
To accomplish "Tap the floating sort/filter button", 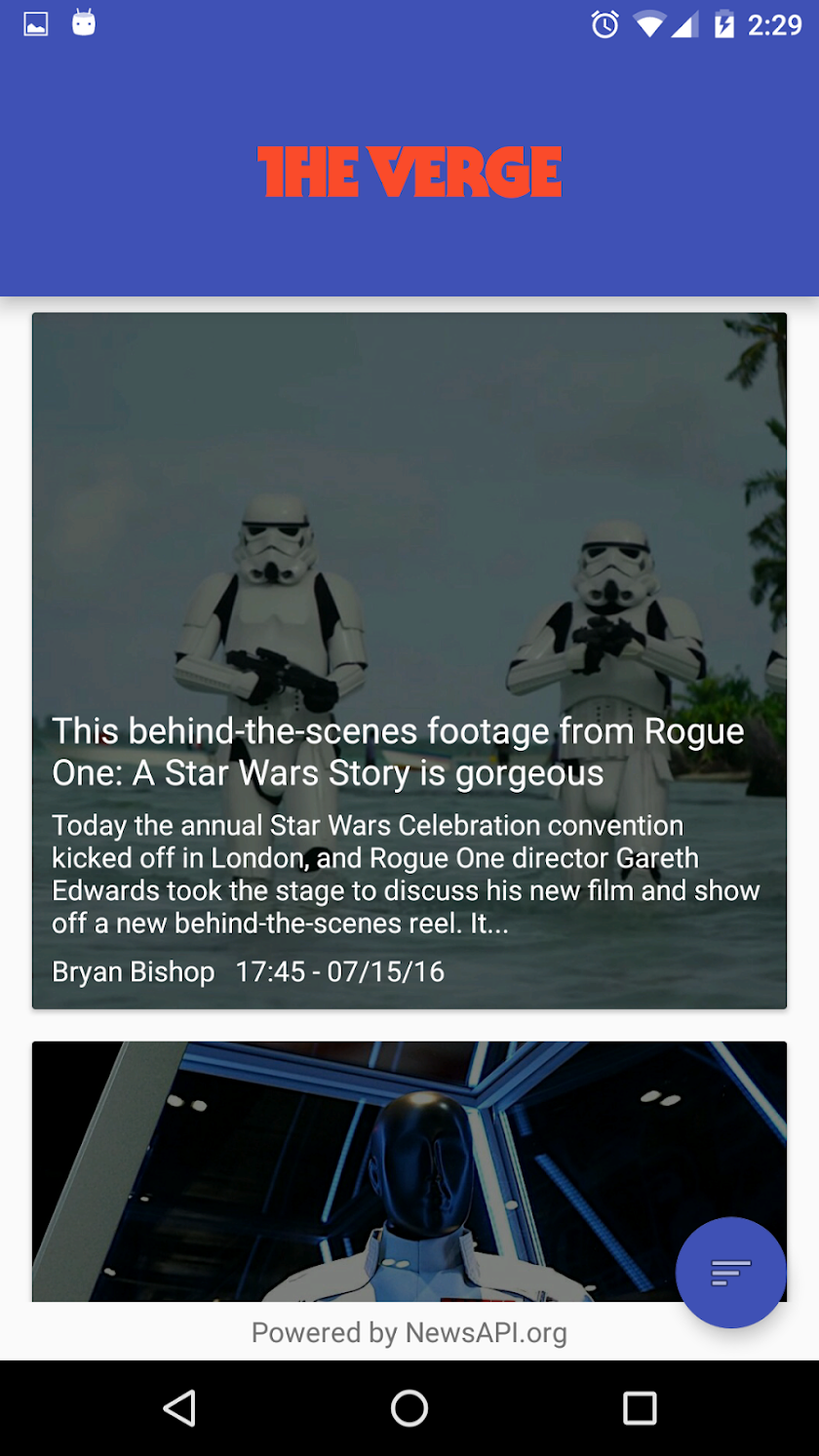I will click(x=730, y=1272).
